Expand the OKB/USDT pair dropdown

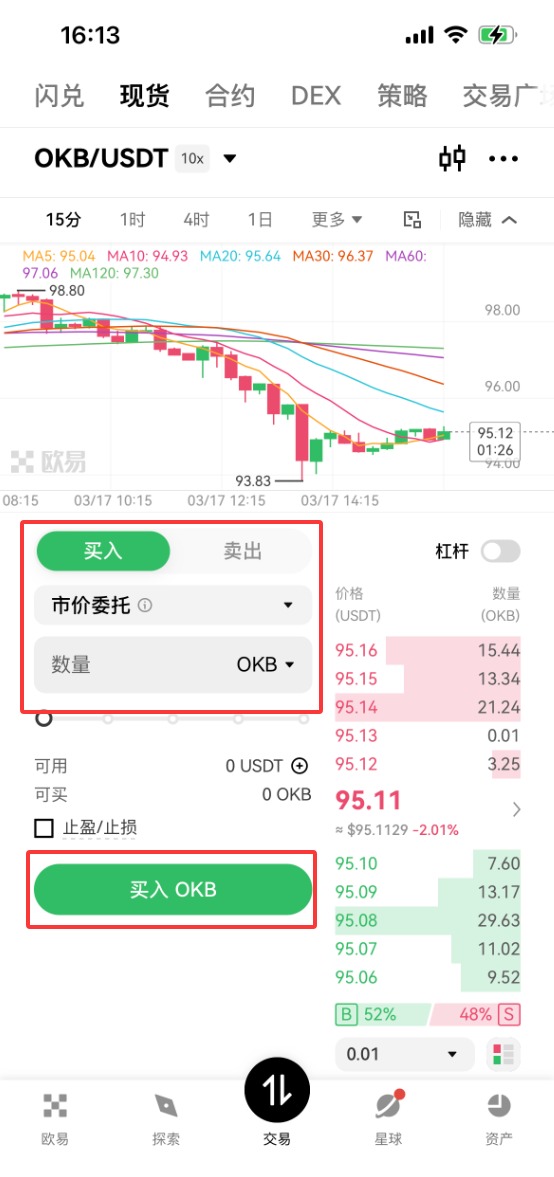(x=230, y=158)
